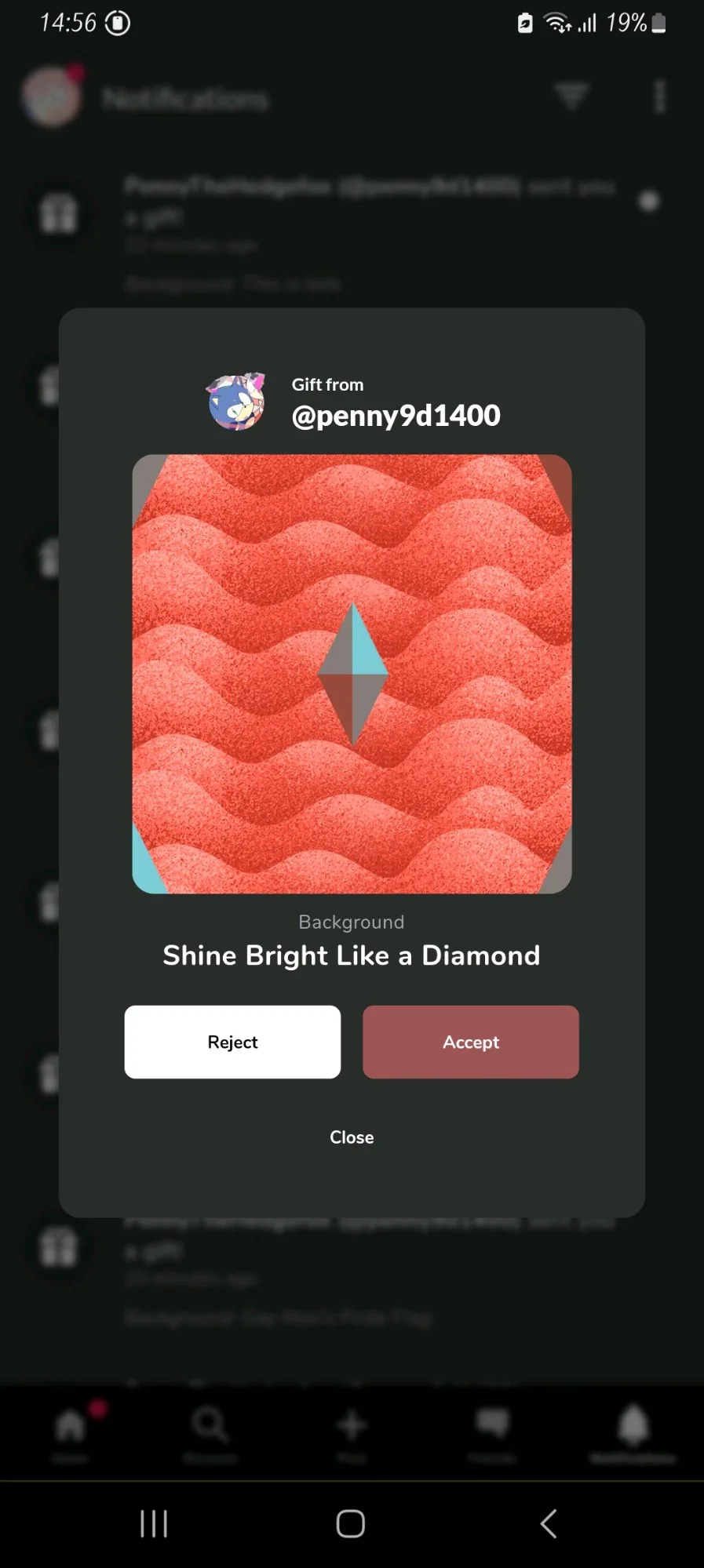Close the gift dialog
Screen dimensions: 704x1568
[x=352, y=1137]
